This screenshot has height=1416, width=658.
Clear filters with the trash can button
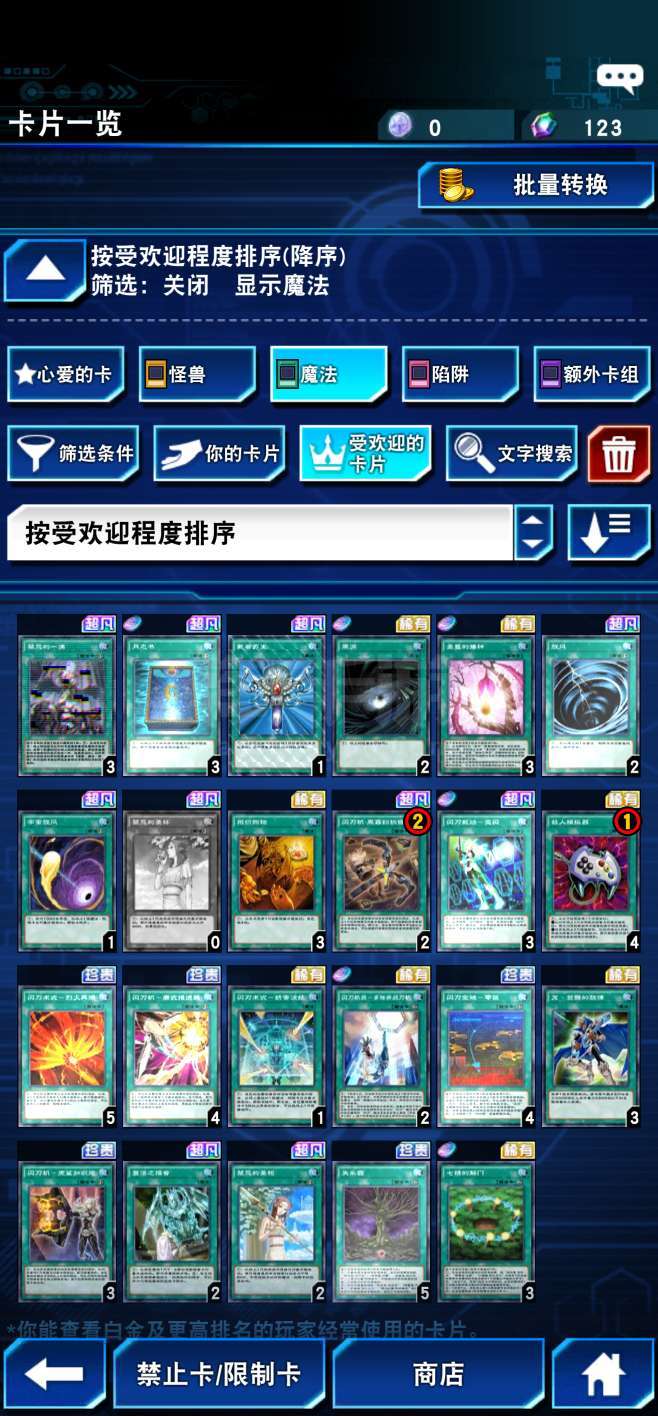619,454
